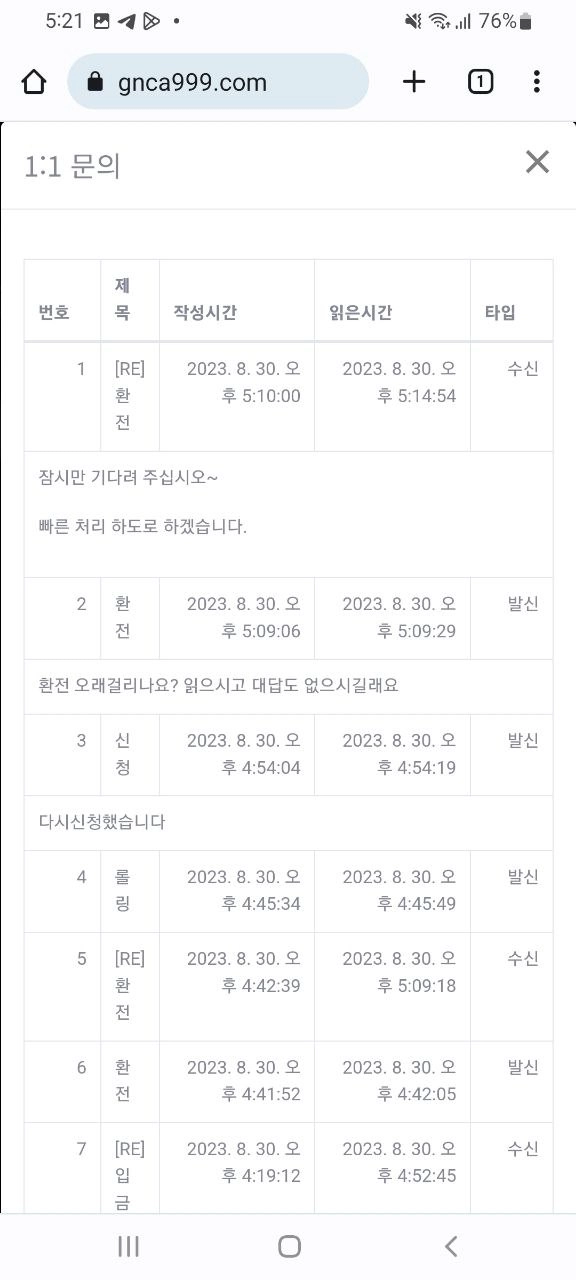Expand inquiry row 7 [RE]입금
Image resolution: width=576 pixels, height=1280 pixels.
[289, 1168]
